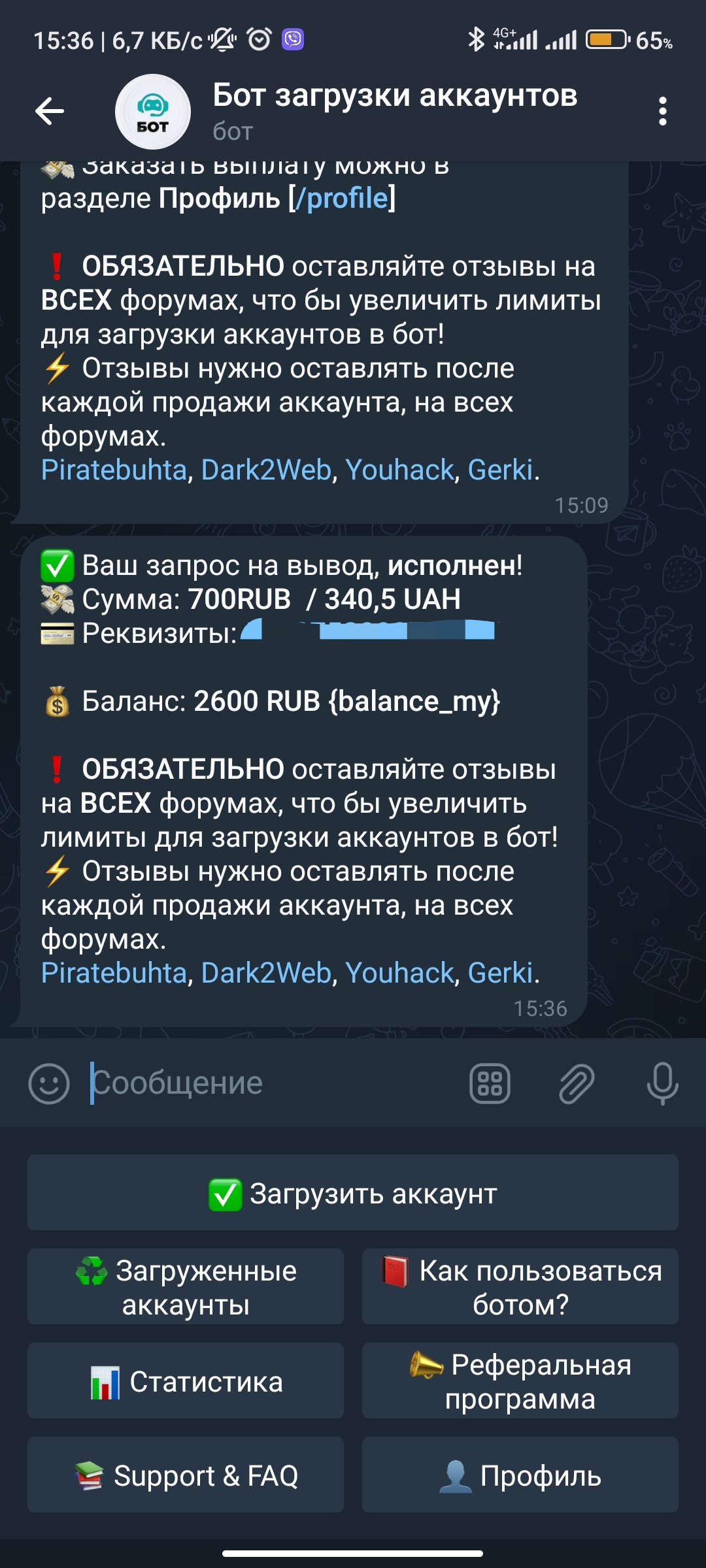
Task: Open the emoji picker
Action: pos(49,1083)
